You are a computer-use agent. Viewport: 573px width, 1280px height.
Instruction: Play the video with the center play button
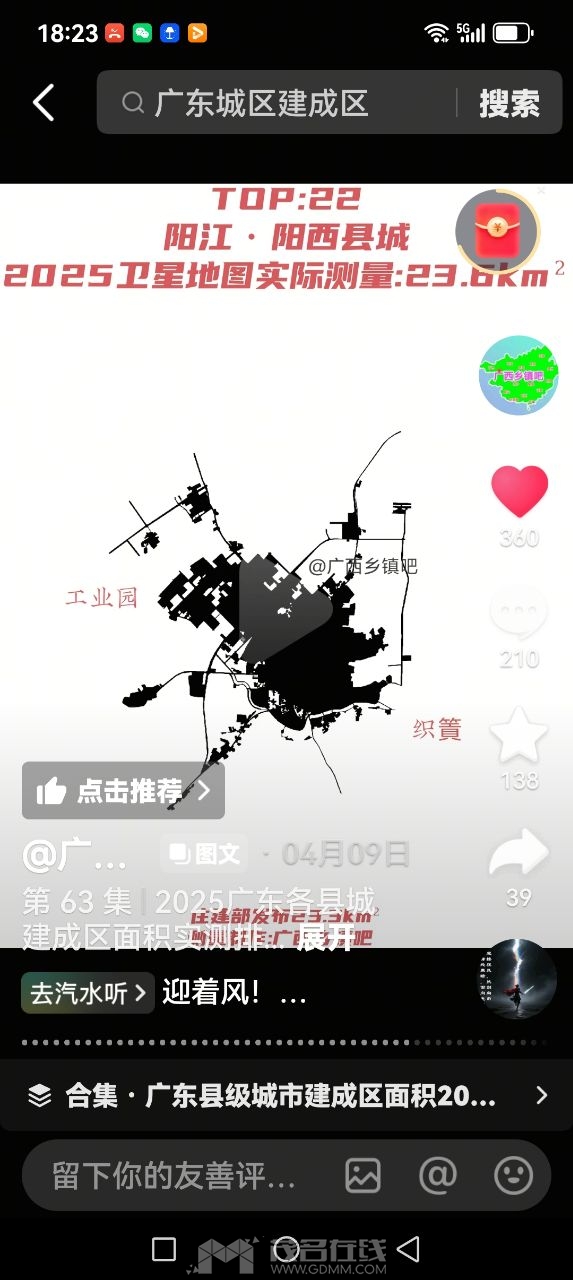[x=286, y=607]
